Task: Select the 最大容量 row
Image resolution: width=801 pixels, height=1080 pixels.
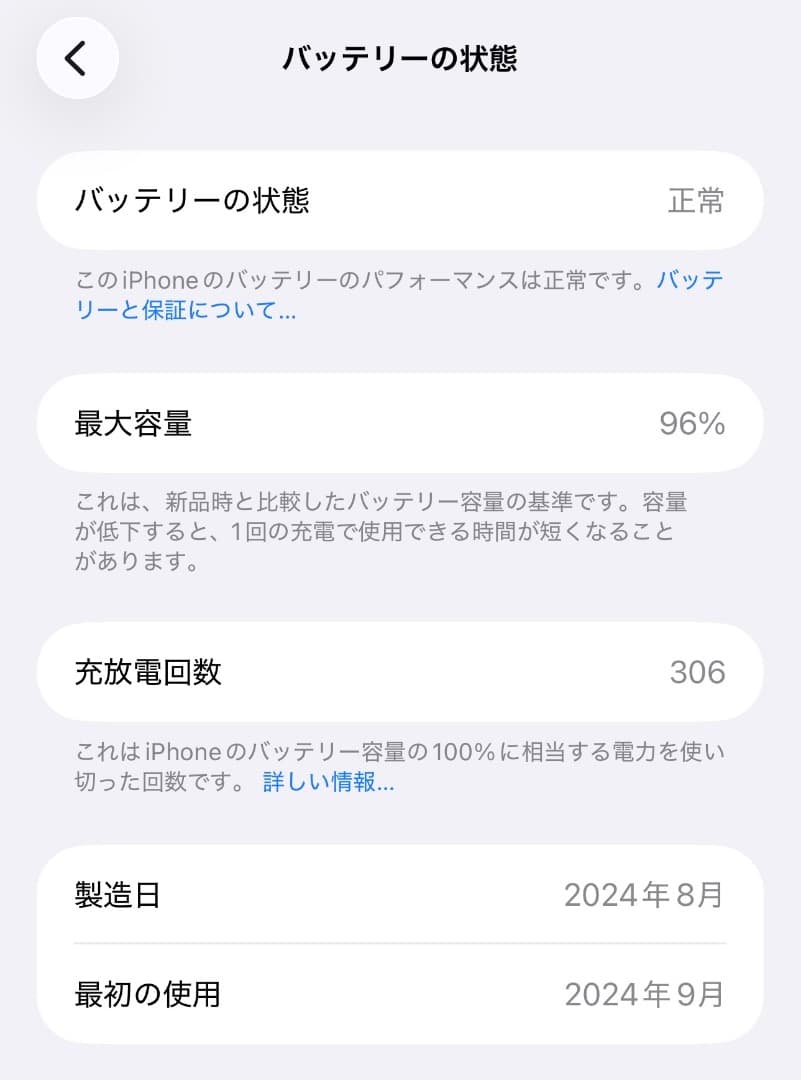Action: coord(400,423)
